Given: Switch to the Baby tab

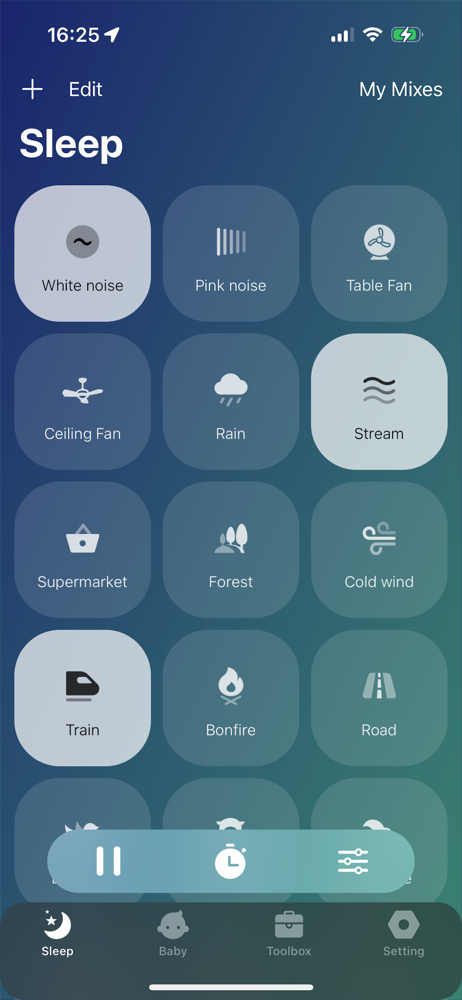Looking at the screenshot, I should pyautogui.click(x=173, y=934).
